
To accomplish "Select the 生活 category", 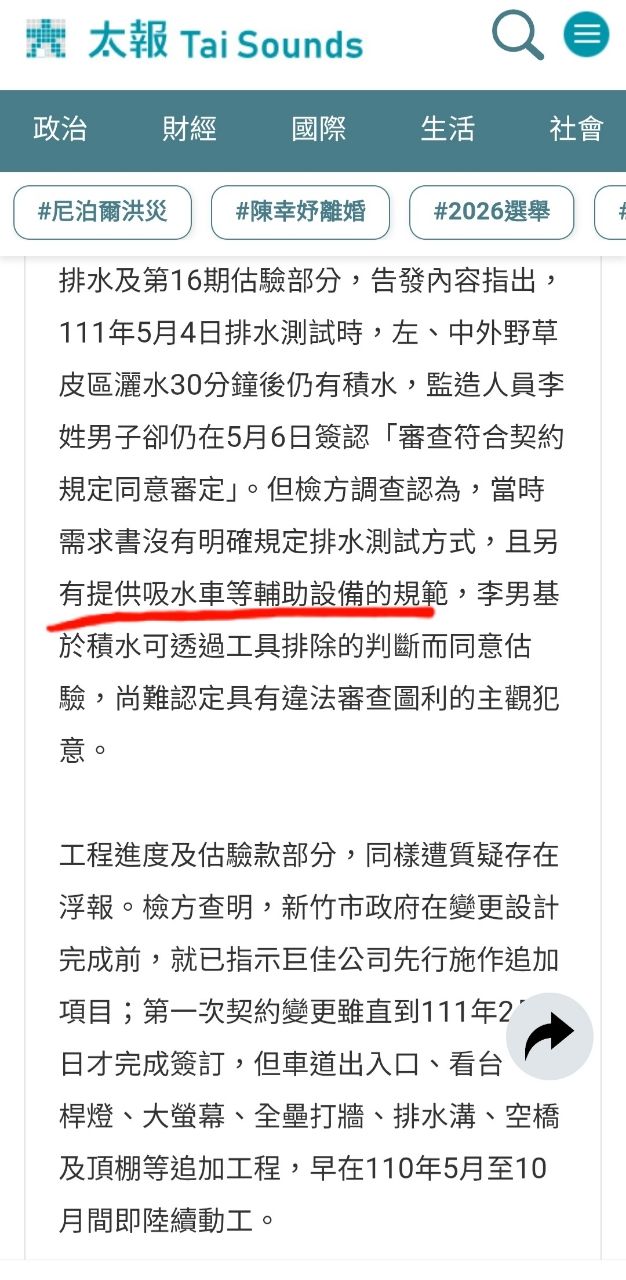I will tap(447, 129).
